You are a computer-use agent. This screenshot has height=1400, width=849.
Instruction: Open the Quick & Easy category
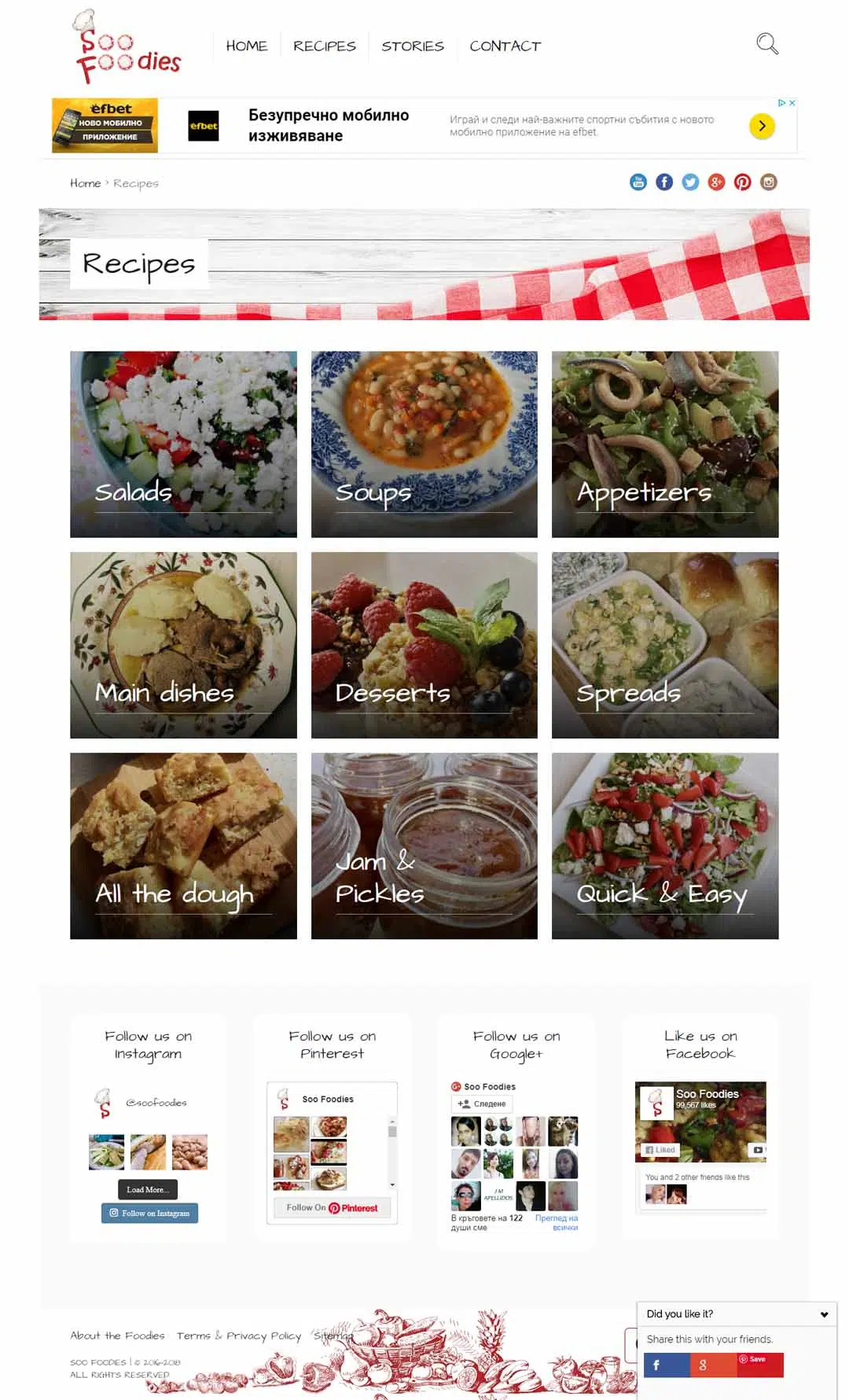click(x=665, y=846)
